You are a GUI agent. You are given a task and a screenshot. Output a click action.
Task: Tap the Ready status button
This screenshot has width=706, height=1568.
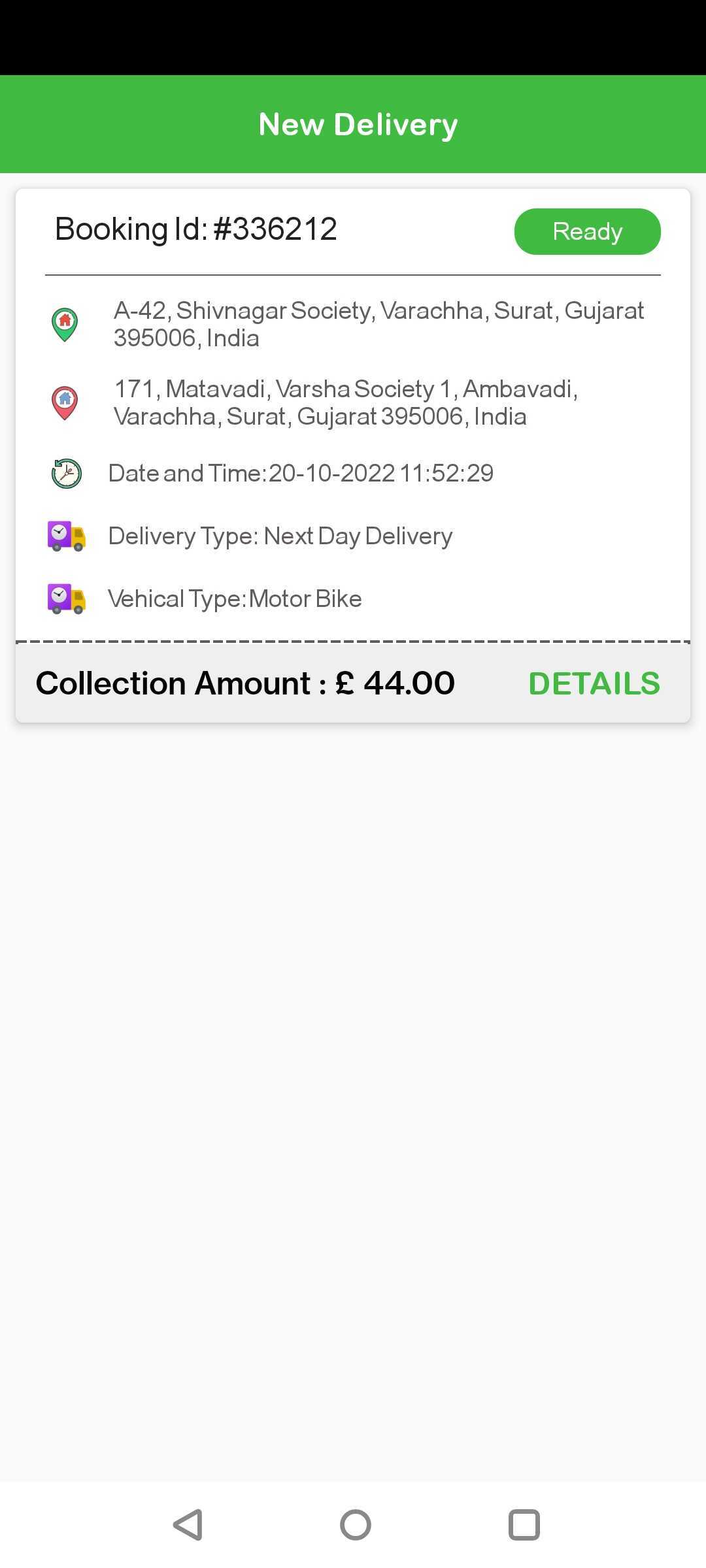[587, 231]
